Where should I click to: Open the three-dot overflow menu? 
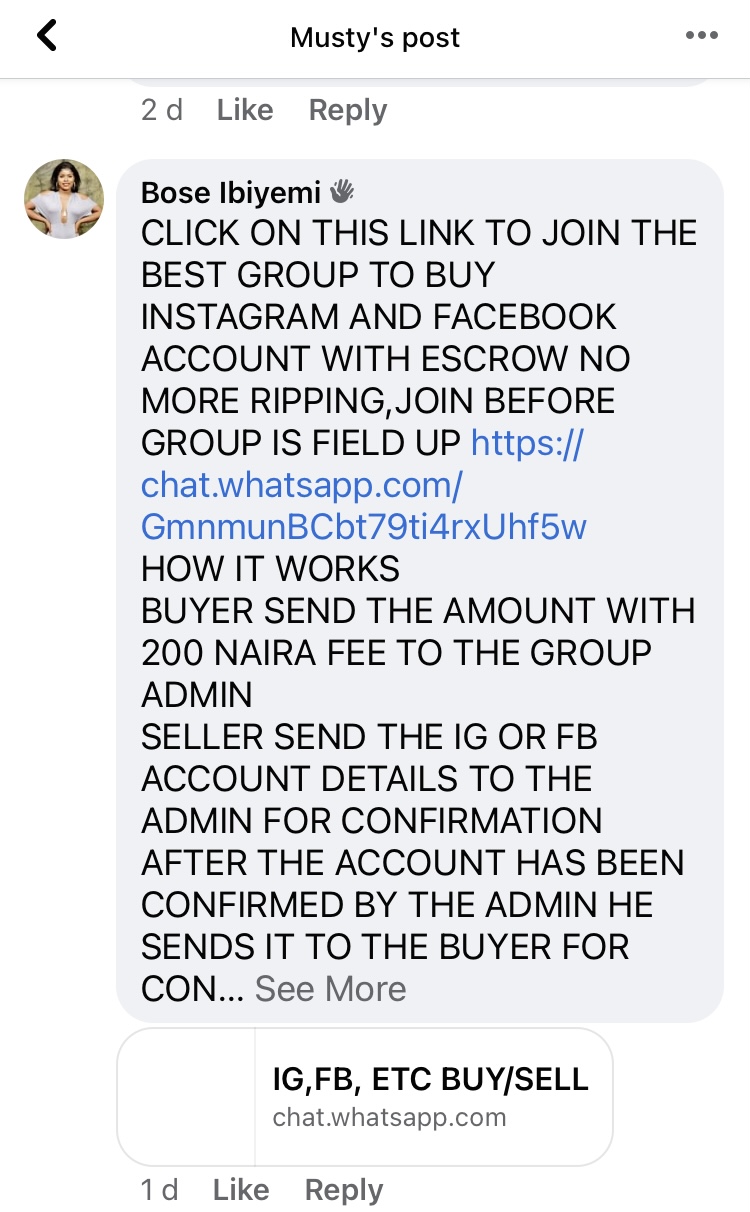(x=702, y=37)
